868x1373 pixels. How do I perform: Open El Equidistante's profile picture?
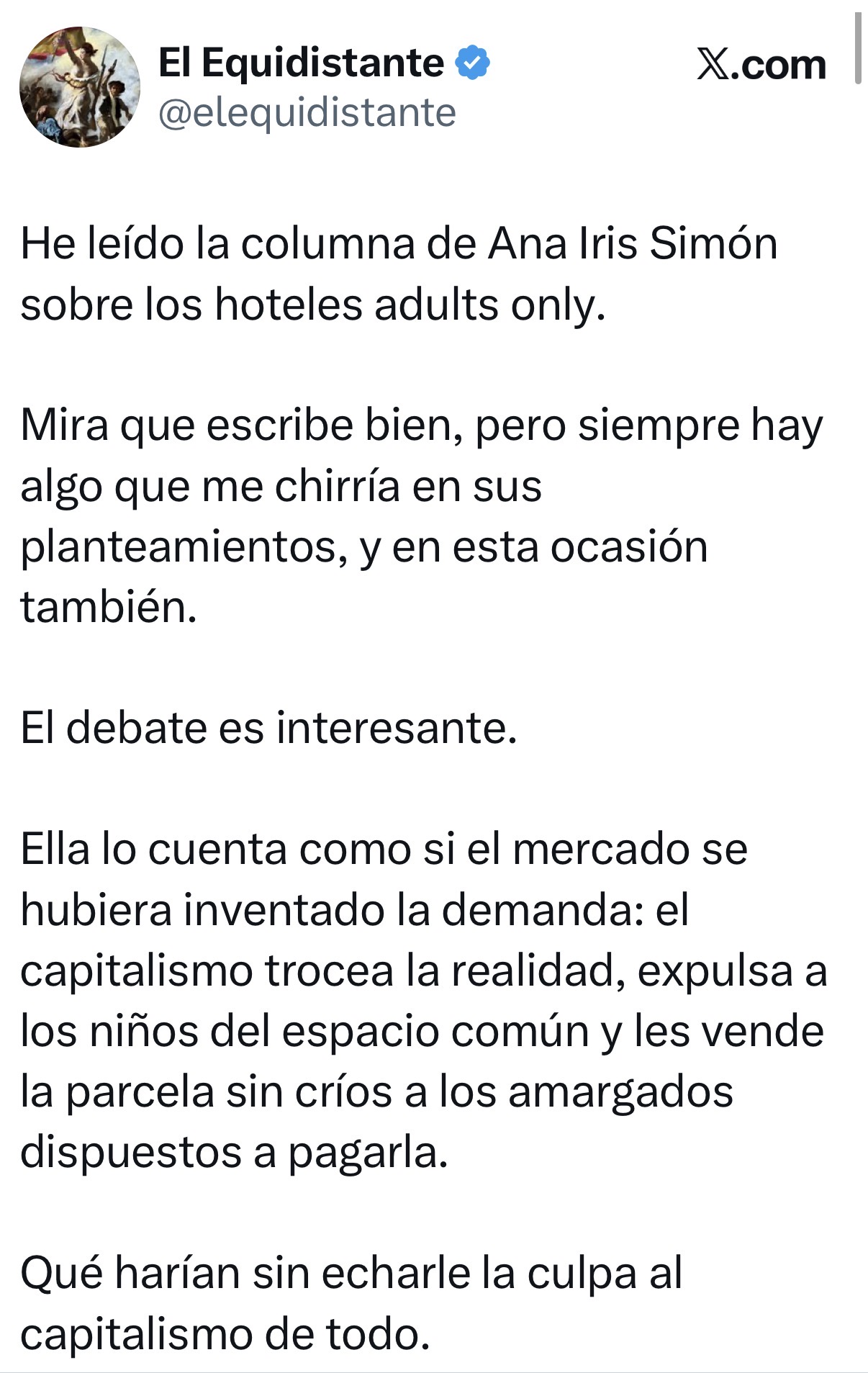pos(79,87)
